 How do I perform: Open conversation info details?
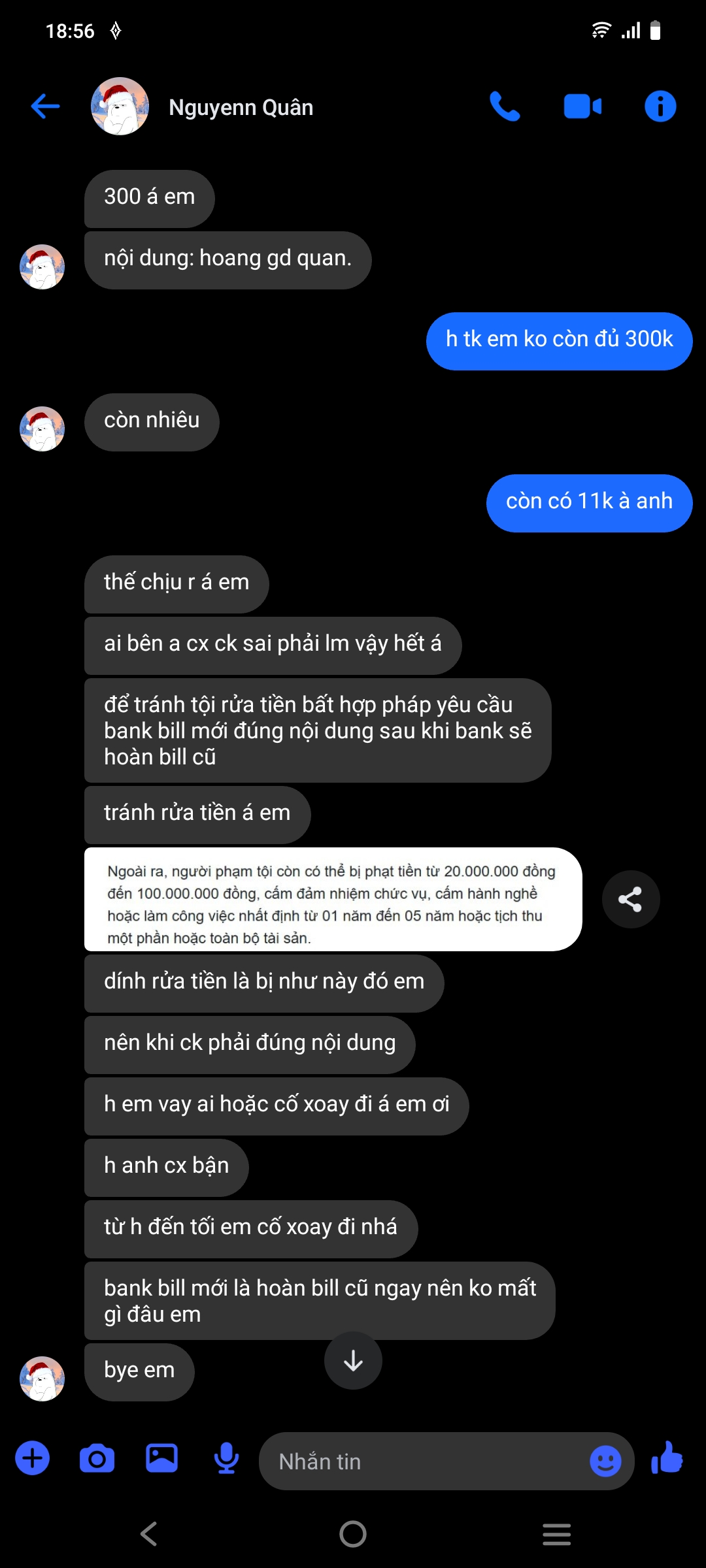(660, 106)
